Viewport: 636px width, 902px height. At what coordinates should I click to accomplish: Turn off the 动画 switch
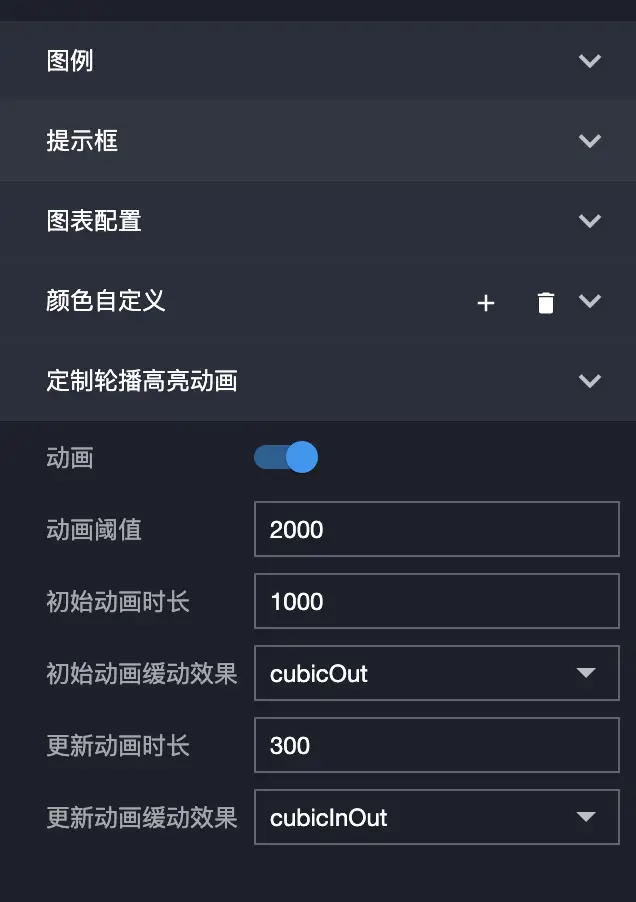[x=286, y=458]
